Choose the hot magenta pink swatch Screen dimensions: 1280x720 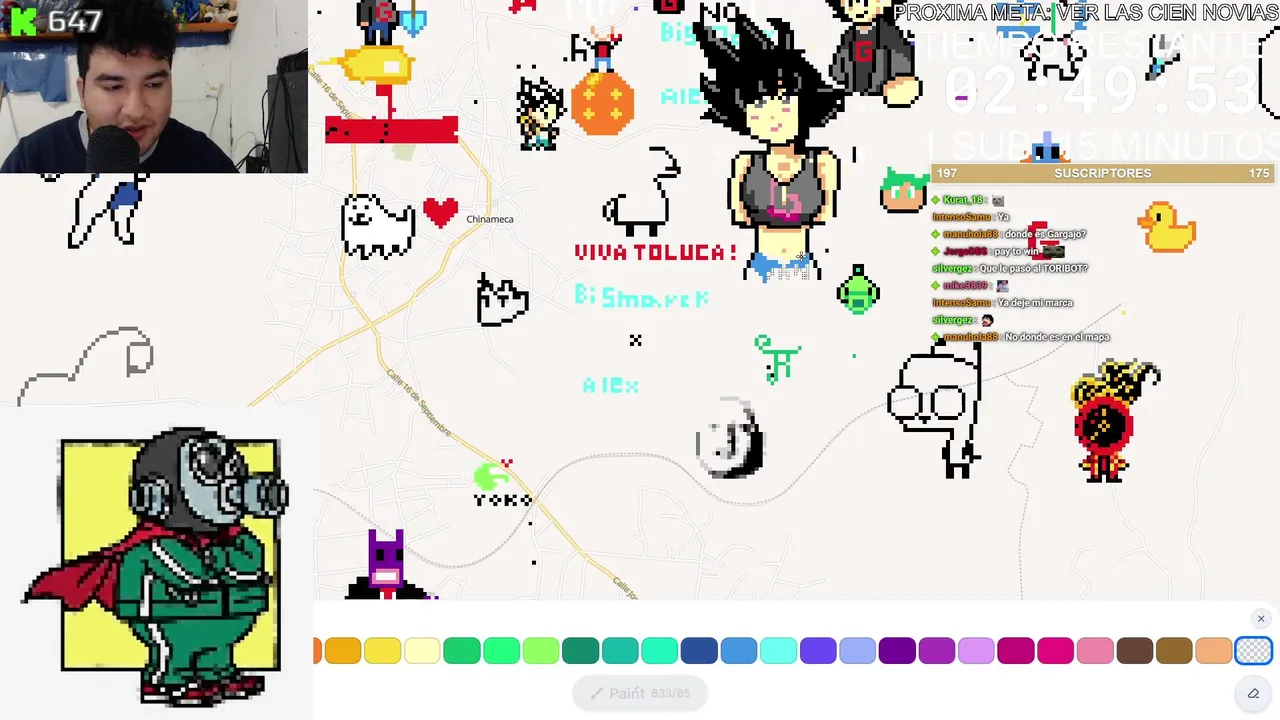pyautogui.click(x=1055, y=651)
